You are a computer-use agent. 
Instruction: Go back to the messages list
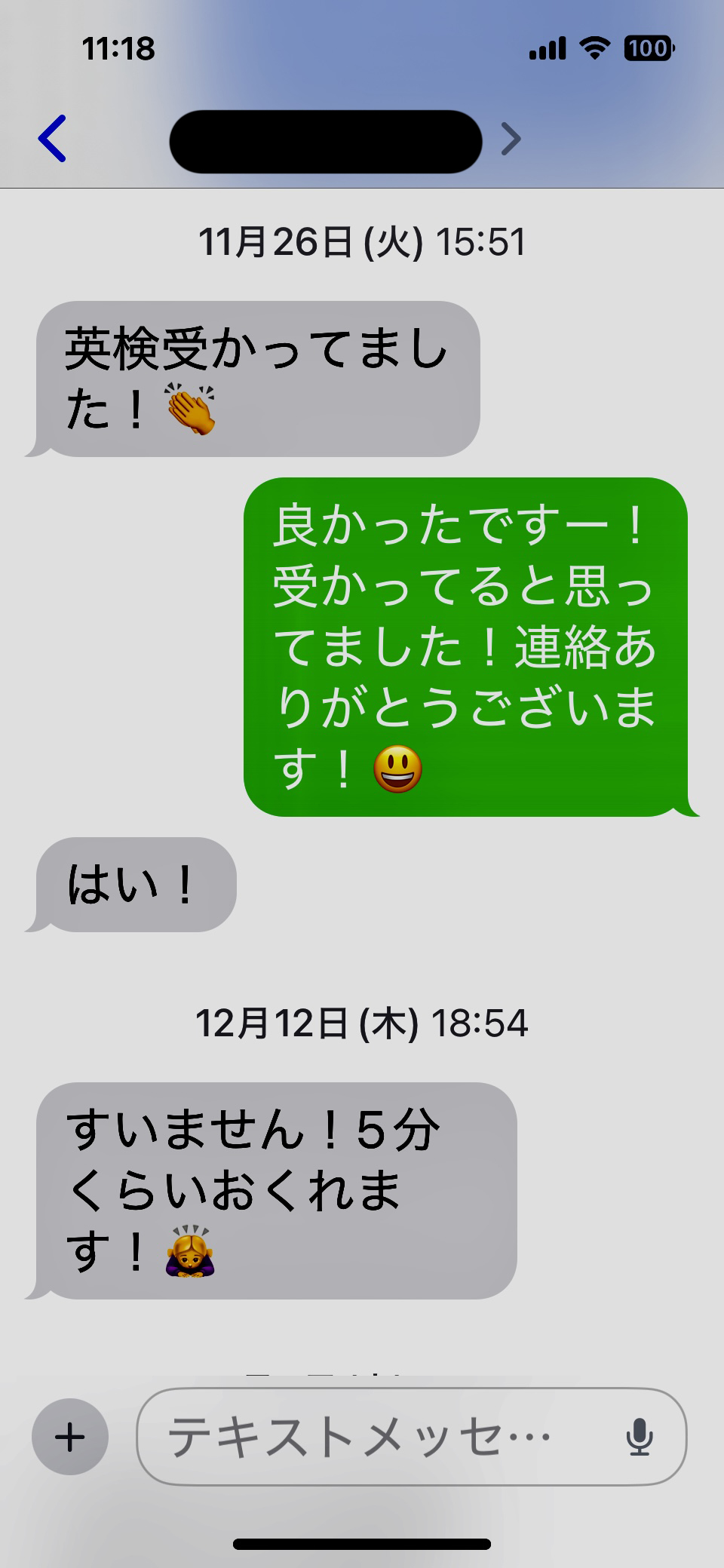point(53,139)
